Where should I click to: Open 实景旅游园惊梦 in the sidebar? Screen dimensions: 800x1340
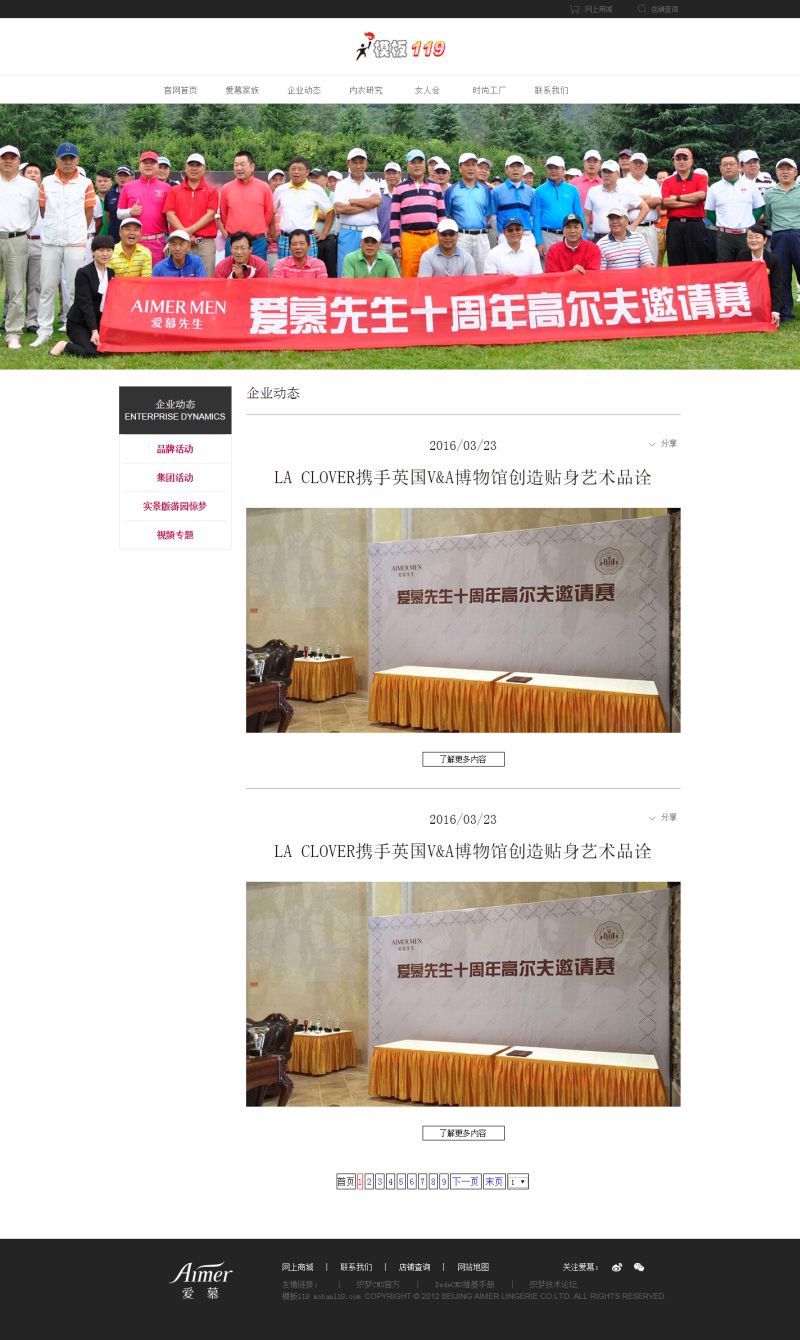point(175,506)
